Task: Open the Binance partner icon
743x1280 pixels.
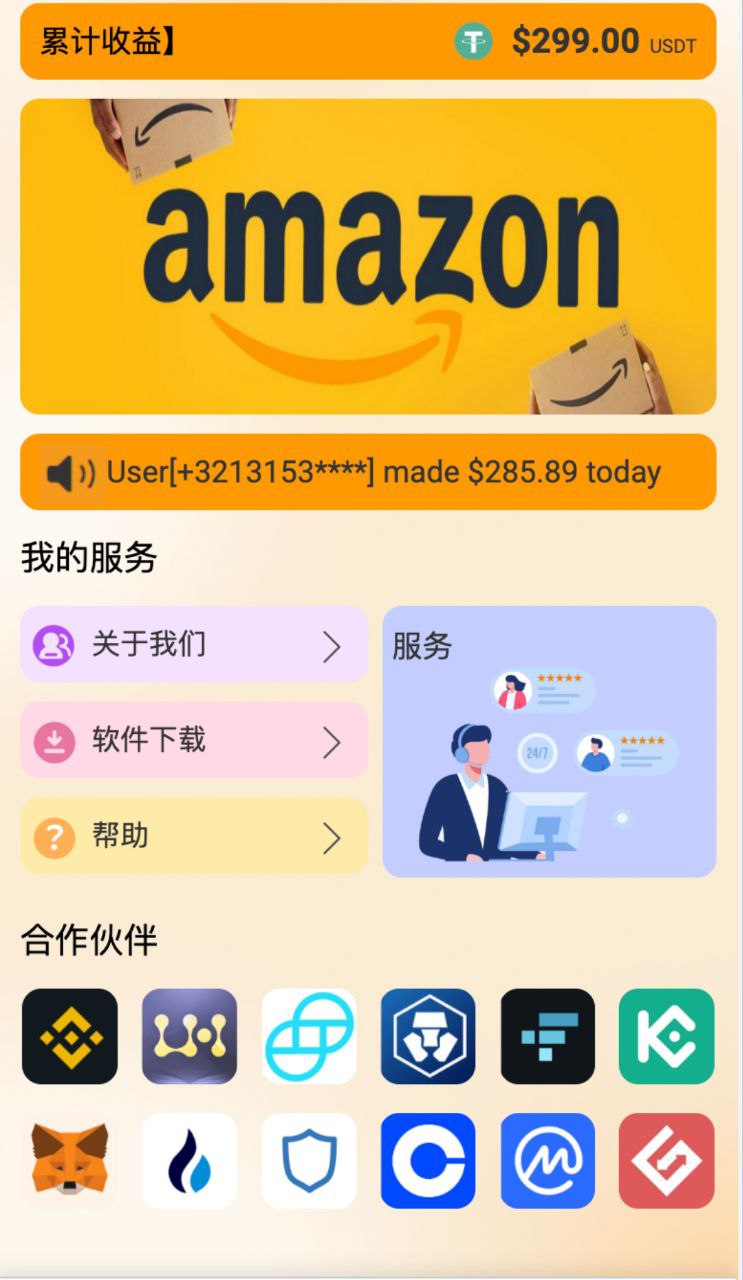Action: pos(70,1036)
